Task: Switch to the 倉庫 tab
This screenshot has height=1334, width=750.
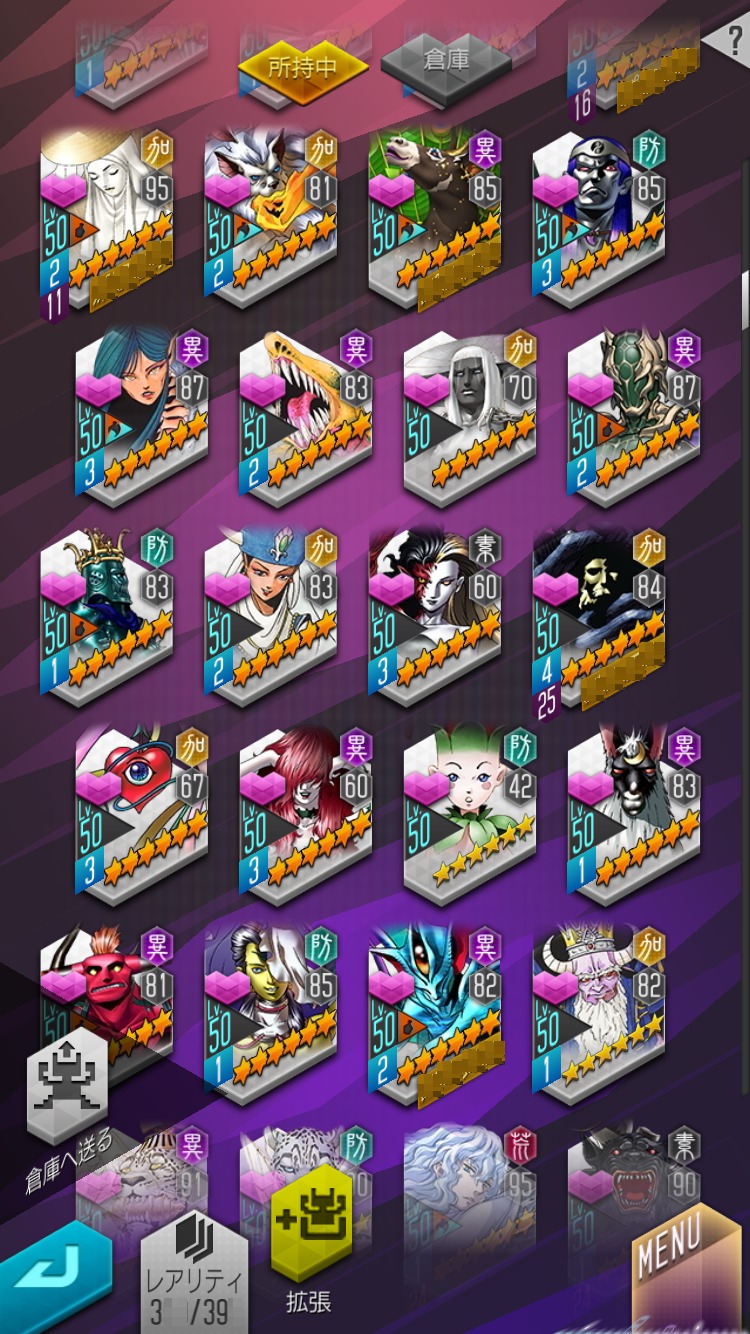Action: tap(446, 62)
